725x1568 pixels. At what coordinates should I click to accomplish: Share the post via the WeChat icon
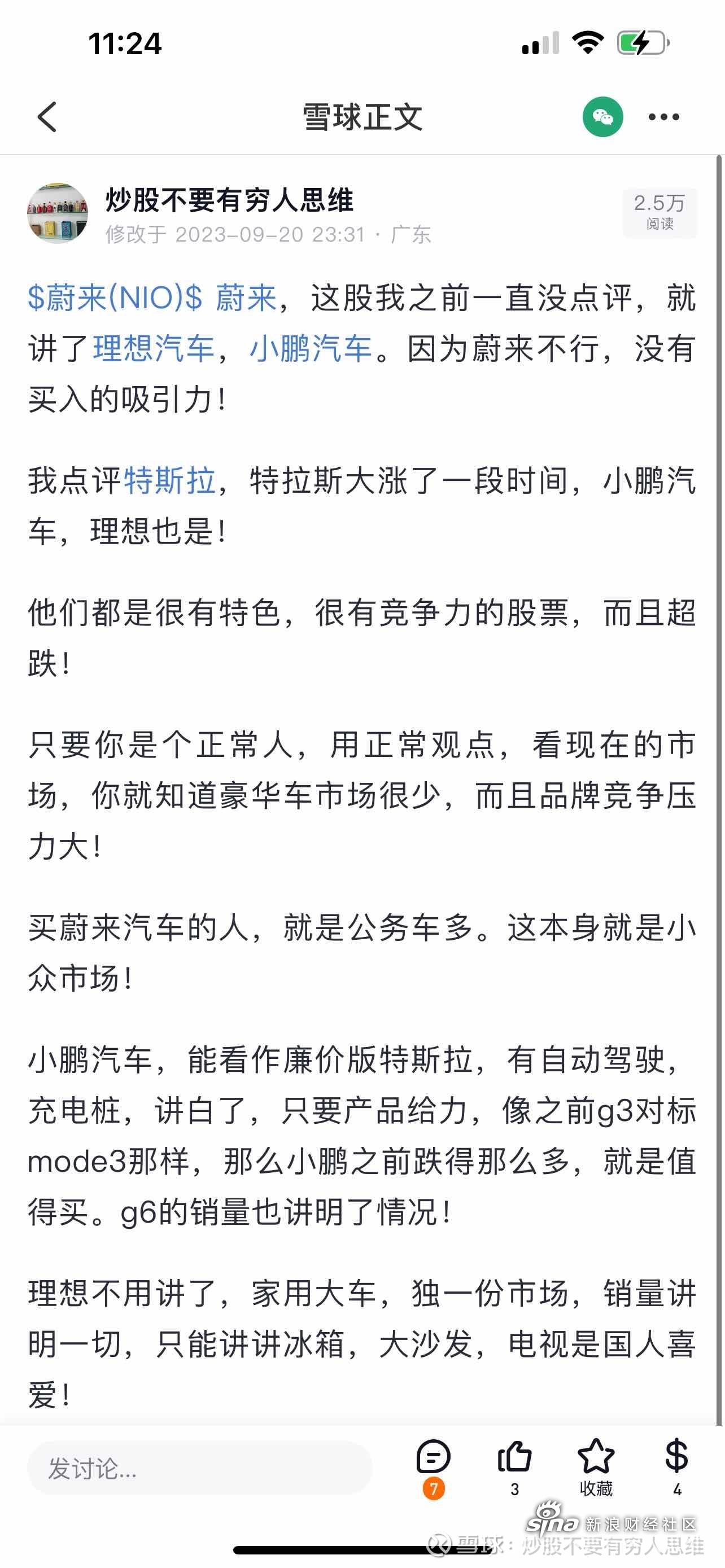coord(602,117)
